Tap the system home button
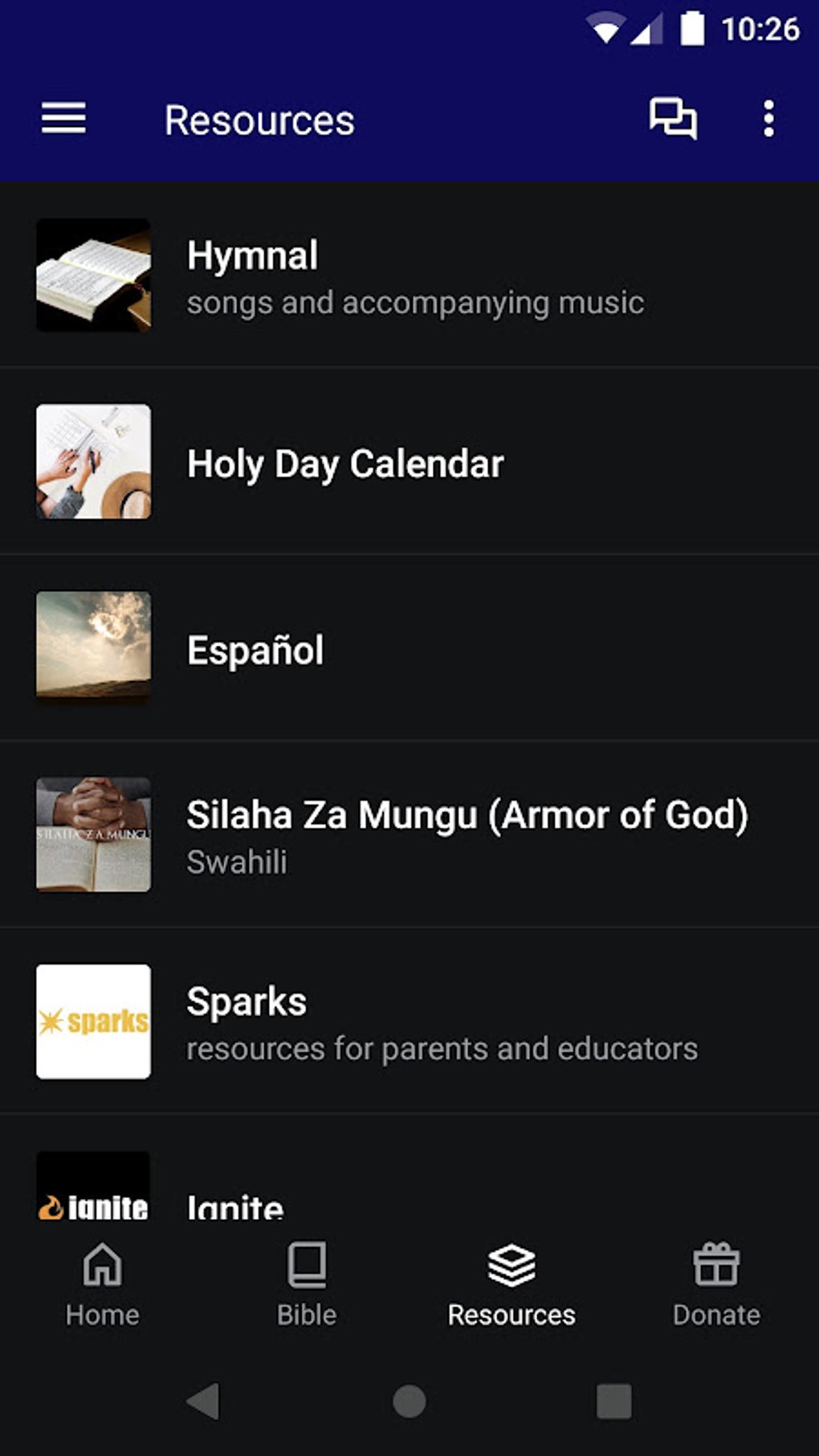The height and width of the screenshot is (1456, 819). click(409, 1401)
